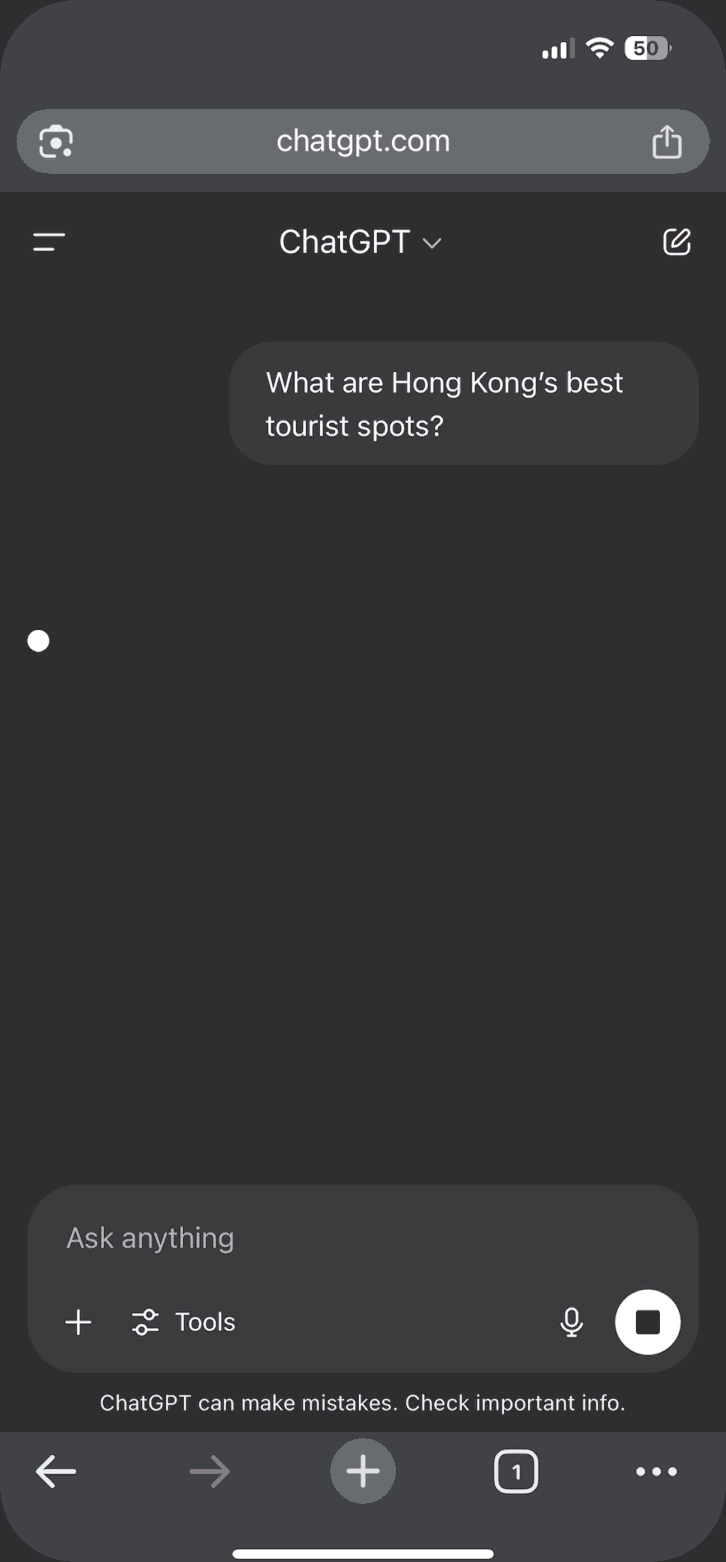Open Google Lens from the address bar
The width and height of the screenshot is (726, 1562).
click(x=56, y=141)
